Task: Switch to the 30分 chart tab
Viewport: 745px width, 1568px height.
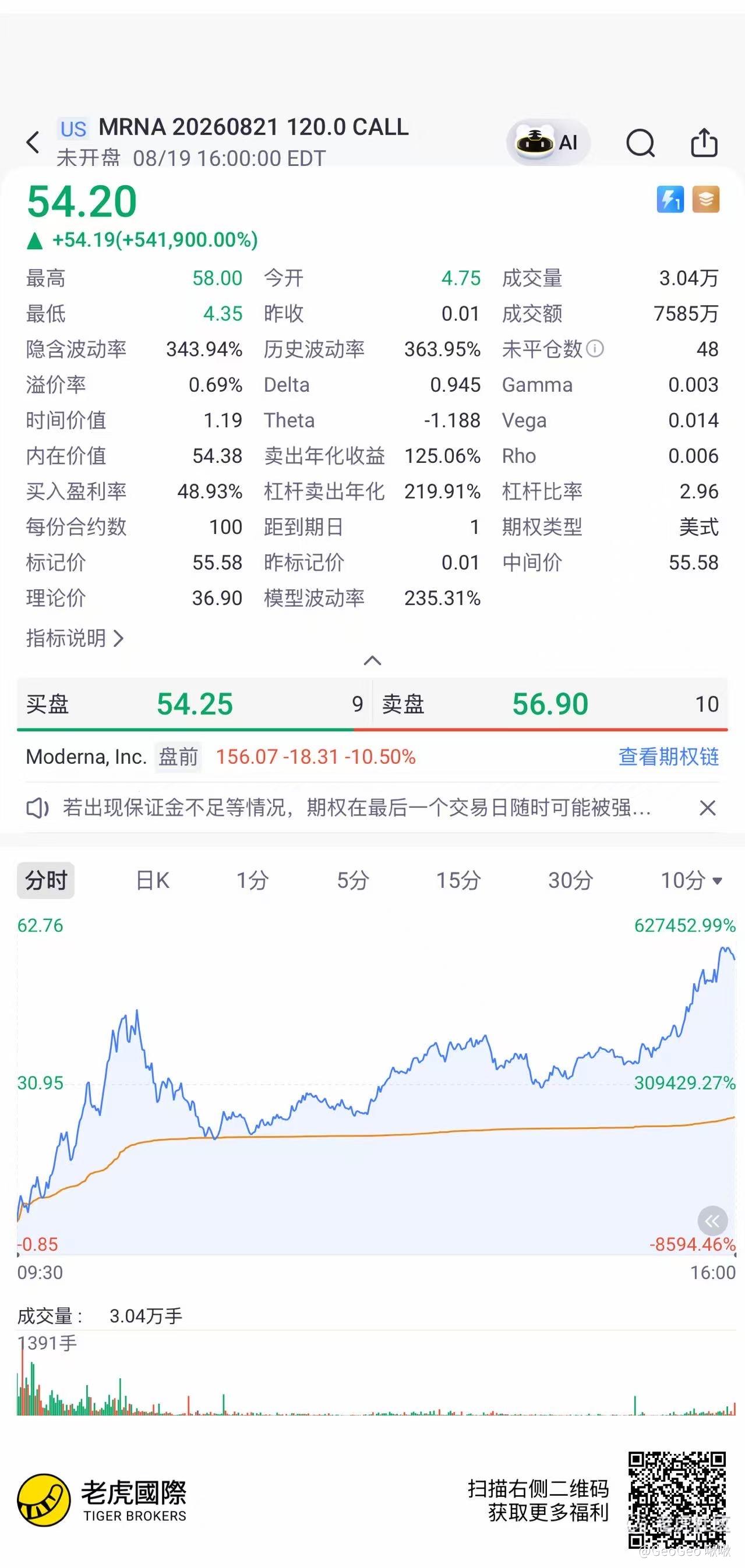Action: point(571,880)
